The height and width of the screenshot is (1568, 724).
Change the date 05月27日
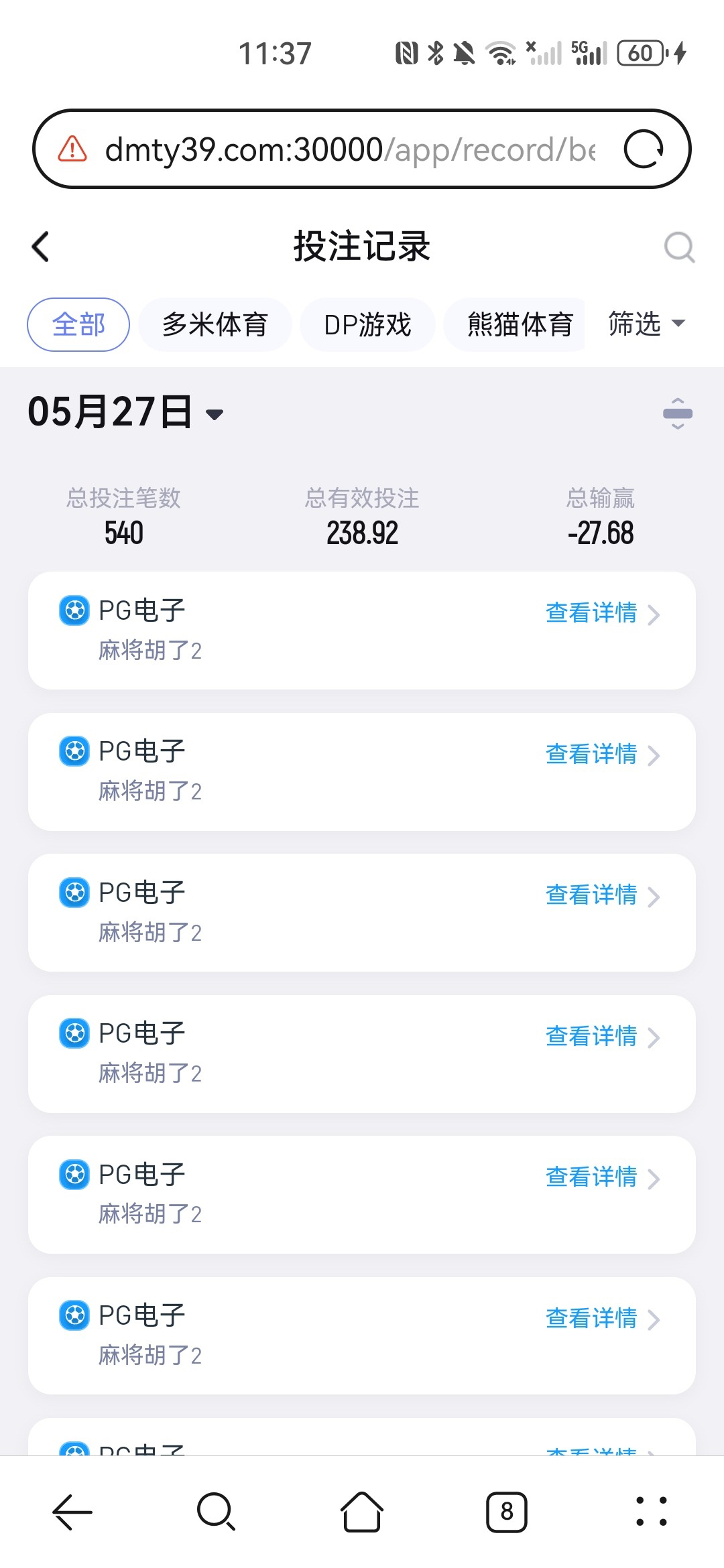[x=125, y=412]
